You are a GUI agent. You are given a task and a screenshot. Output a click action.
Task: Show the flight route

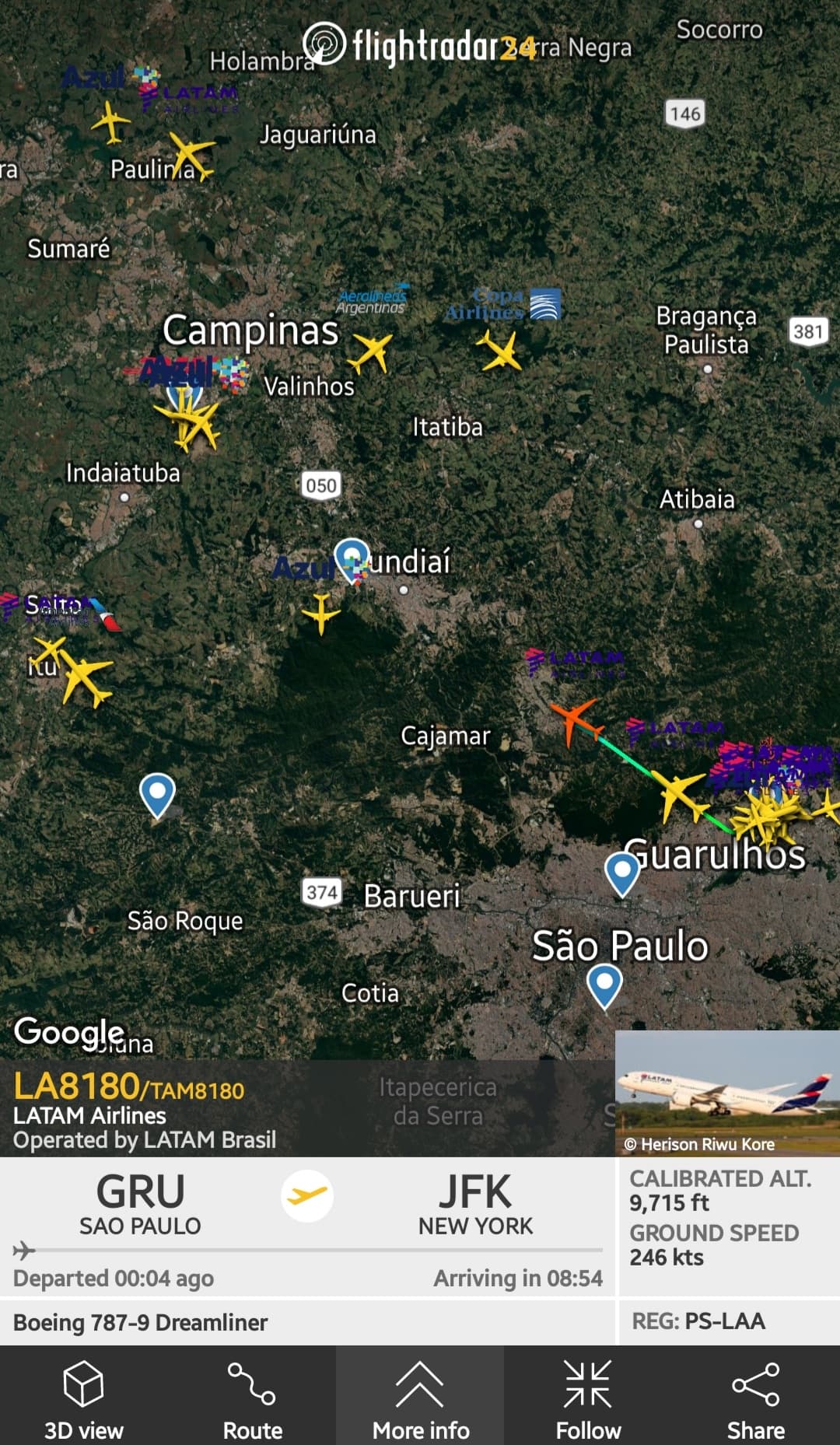(252, 1398)
